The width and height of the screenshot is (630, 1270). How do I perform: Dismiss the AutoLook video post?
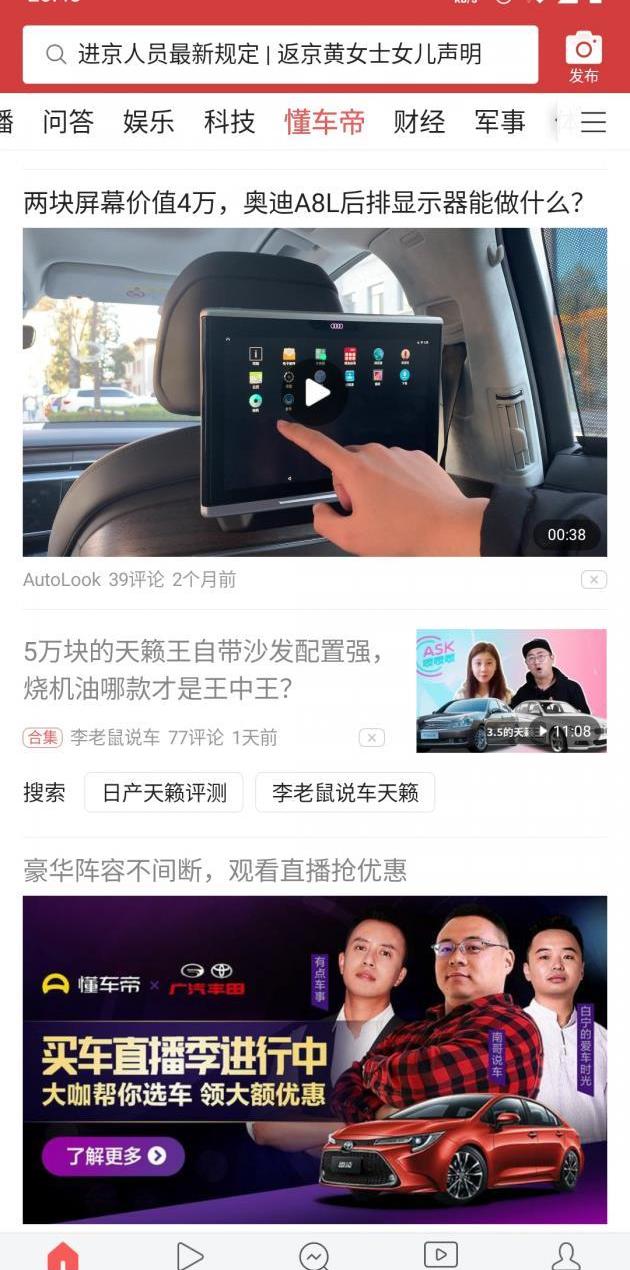(594, 580)
